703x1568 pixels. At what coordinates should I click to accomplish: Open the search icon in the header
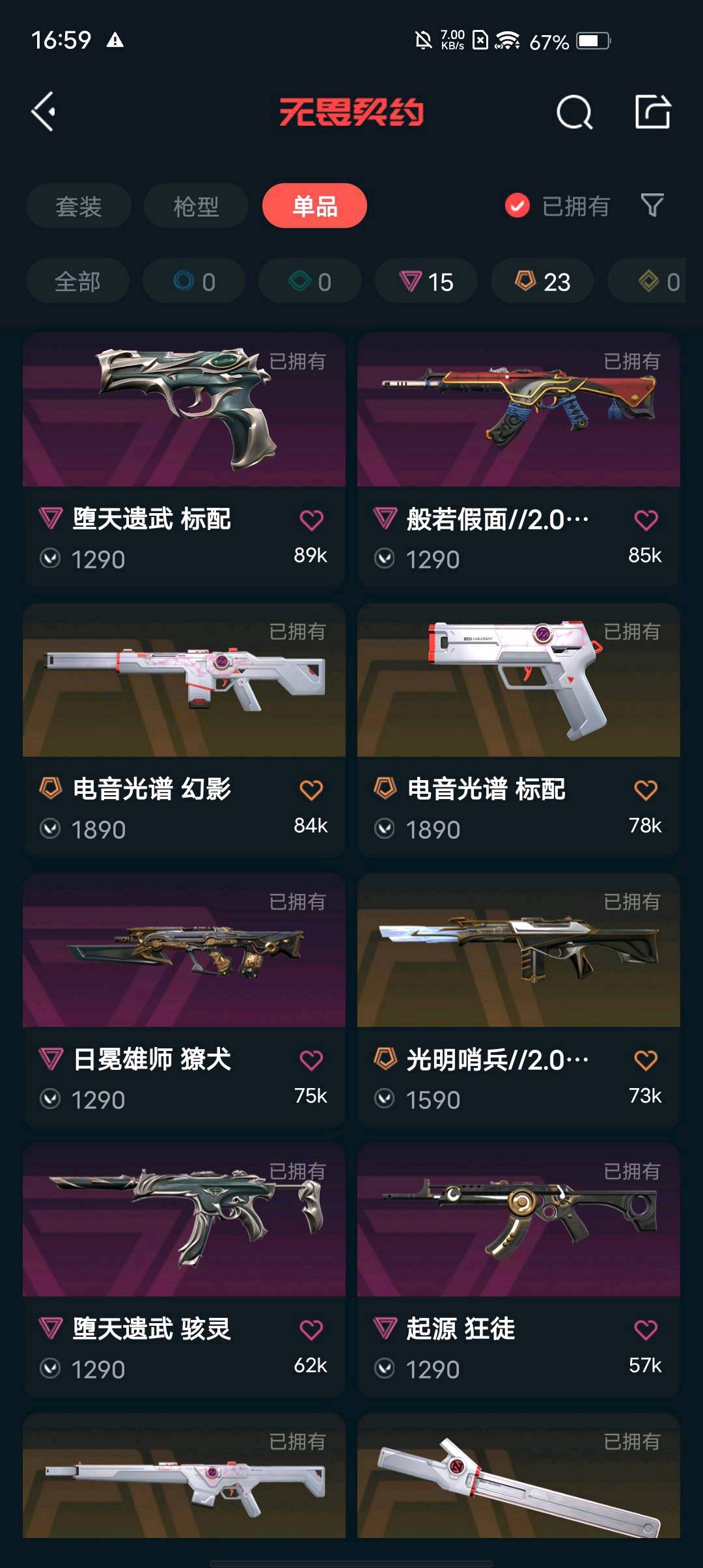pos(574,113)
